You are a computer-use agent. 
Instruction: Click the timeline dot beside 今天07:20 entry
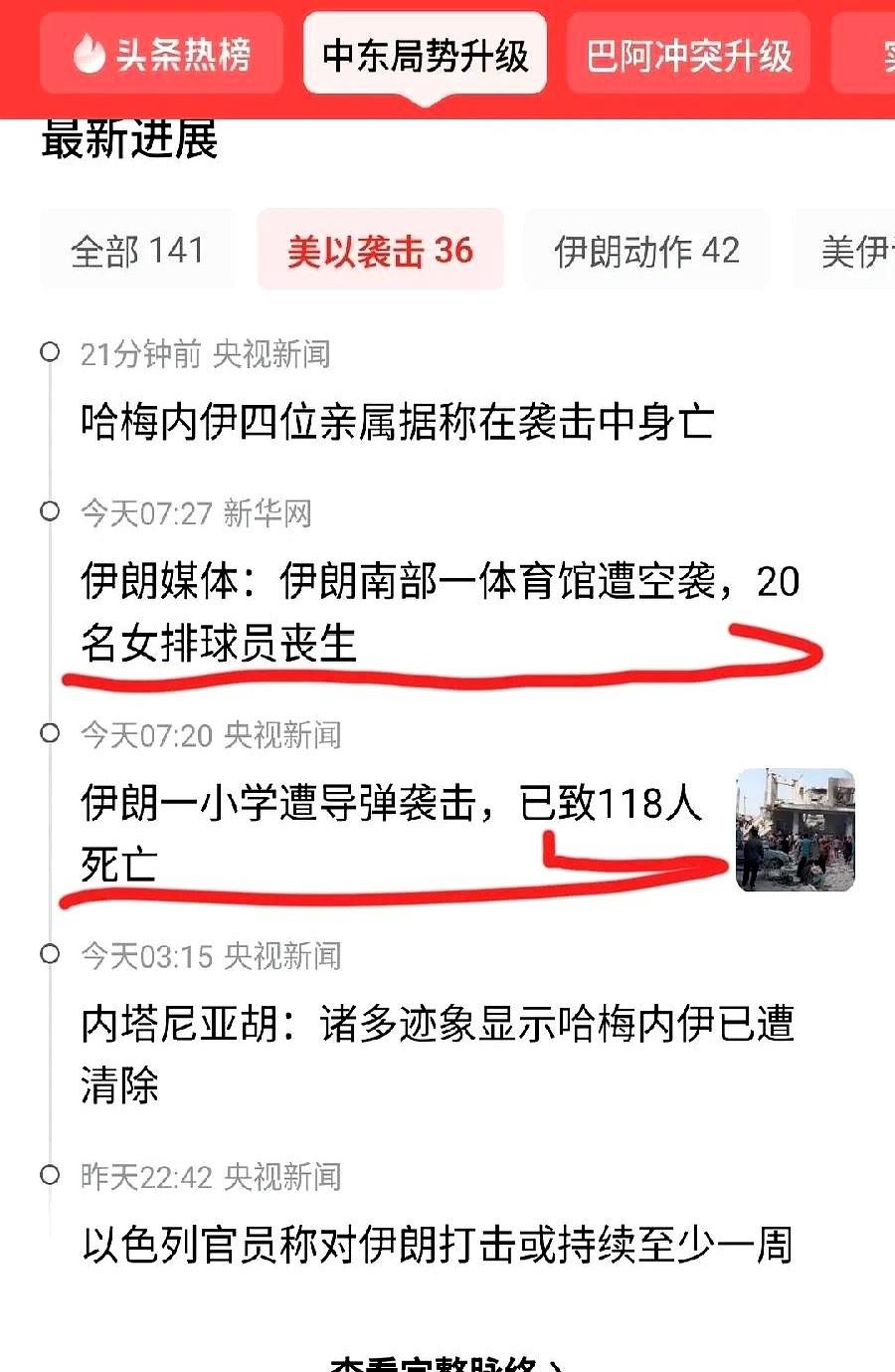47,734
